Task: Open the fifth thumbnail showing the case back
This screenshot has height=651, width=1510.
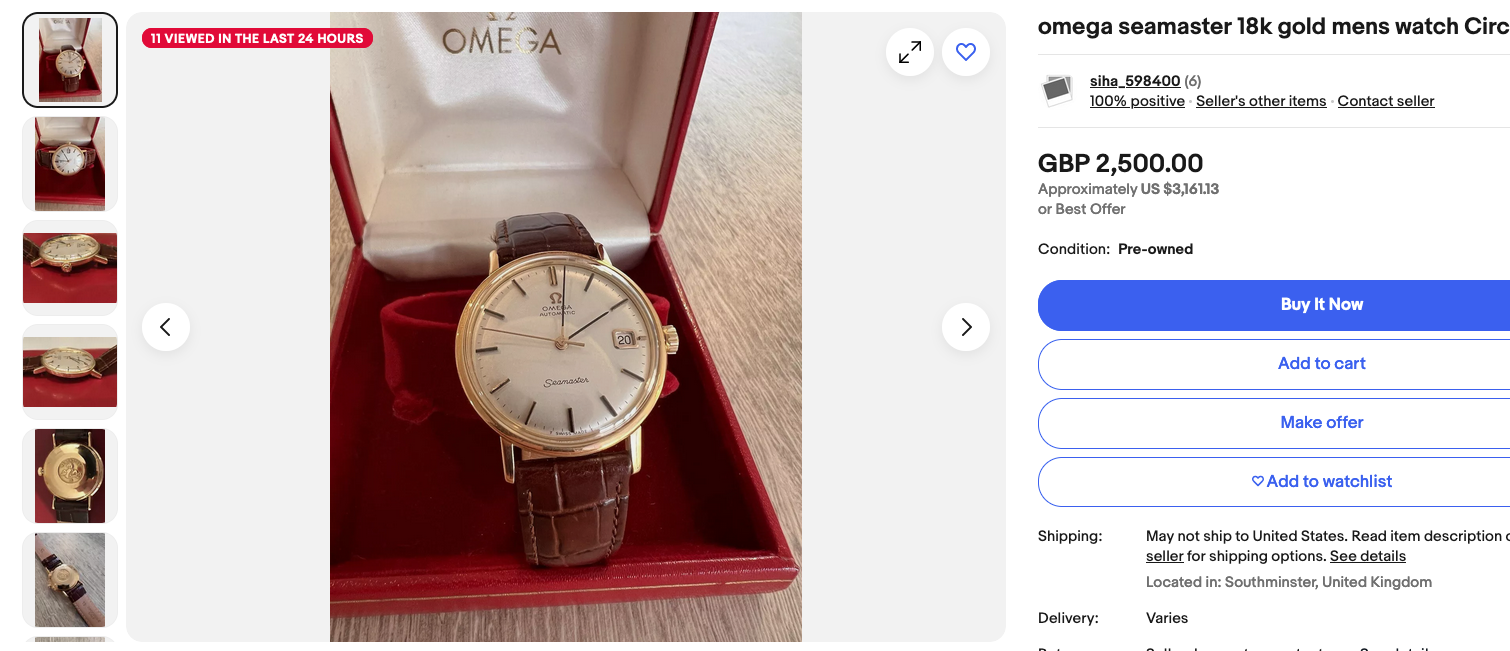Action: tap(70, 476)
